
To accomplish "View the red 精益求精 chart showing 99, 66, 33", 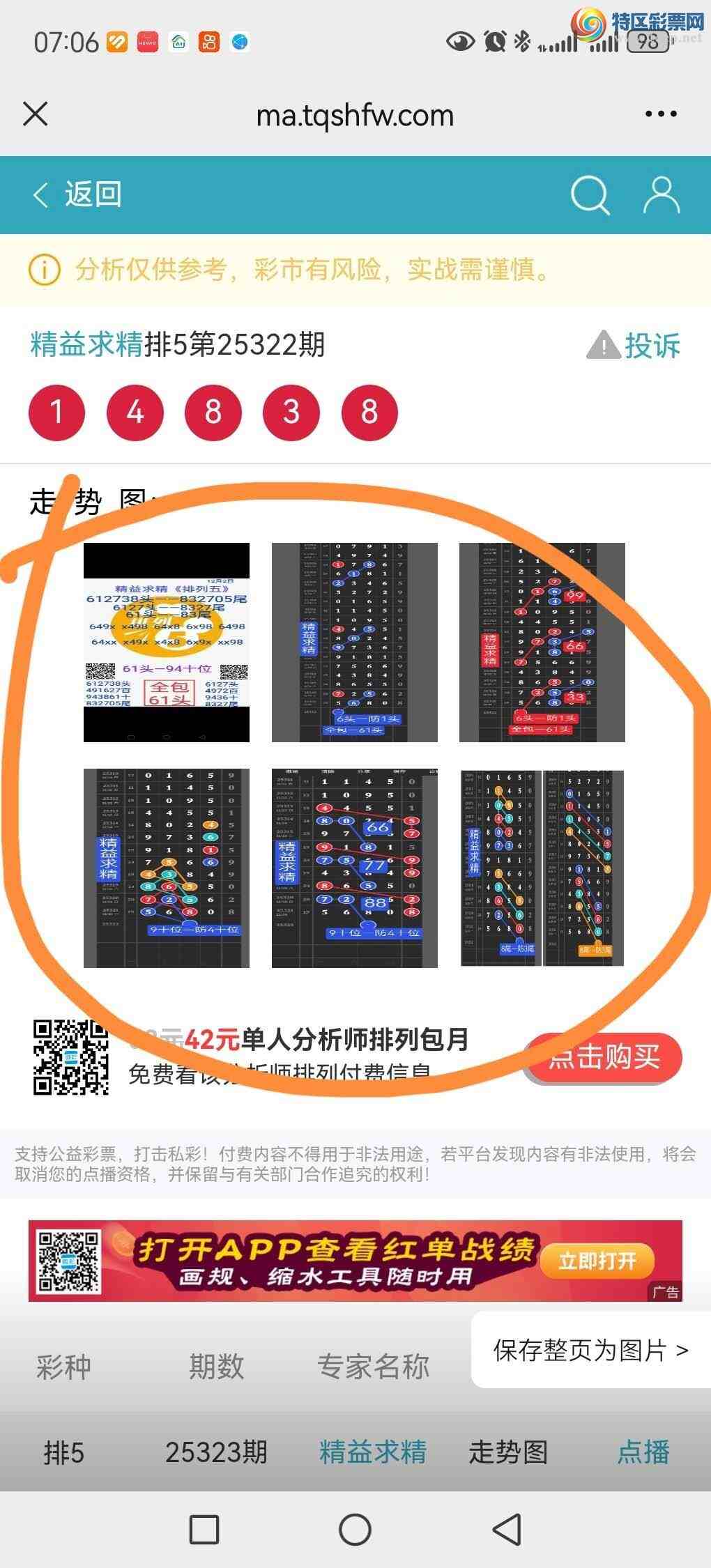I will [x=542, y=642].
